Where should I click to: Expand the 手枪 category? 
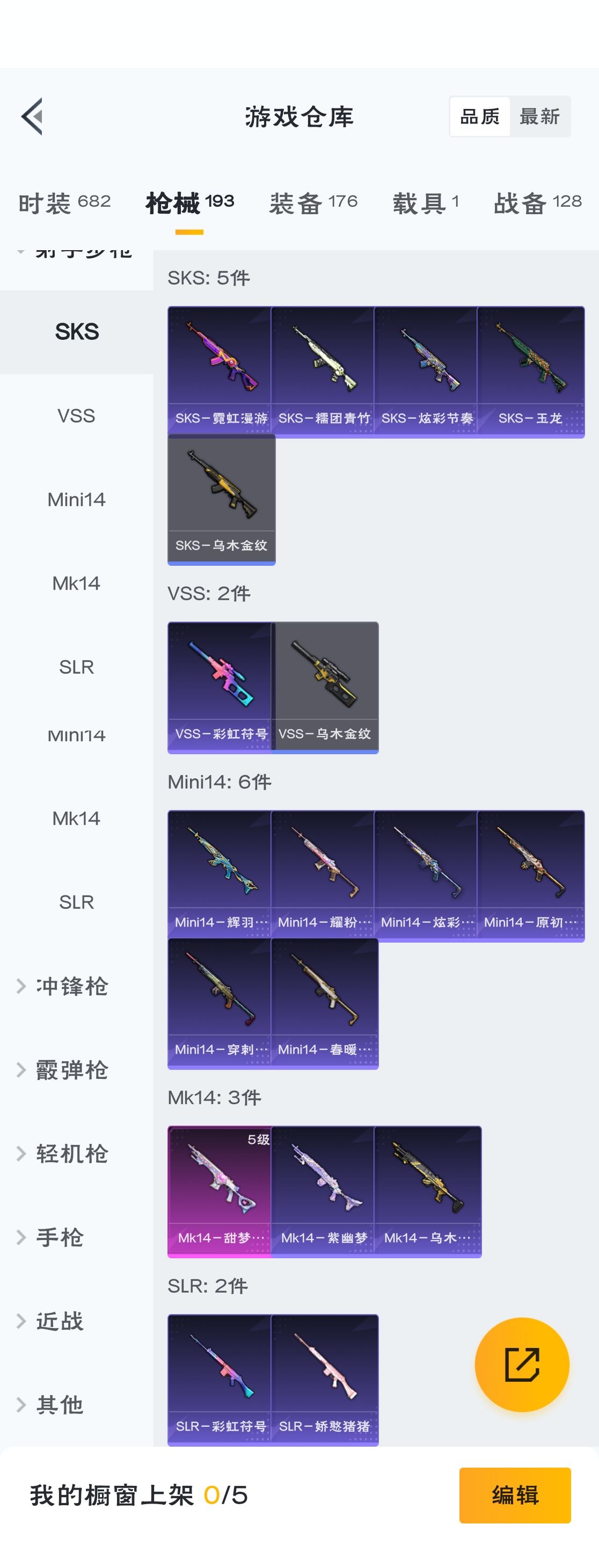(x=60, y=1237)
